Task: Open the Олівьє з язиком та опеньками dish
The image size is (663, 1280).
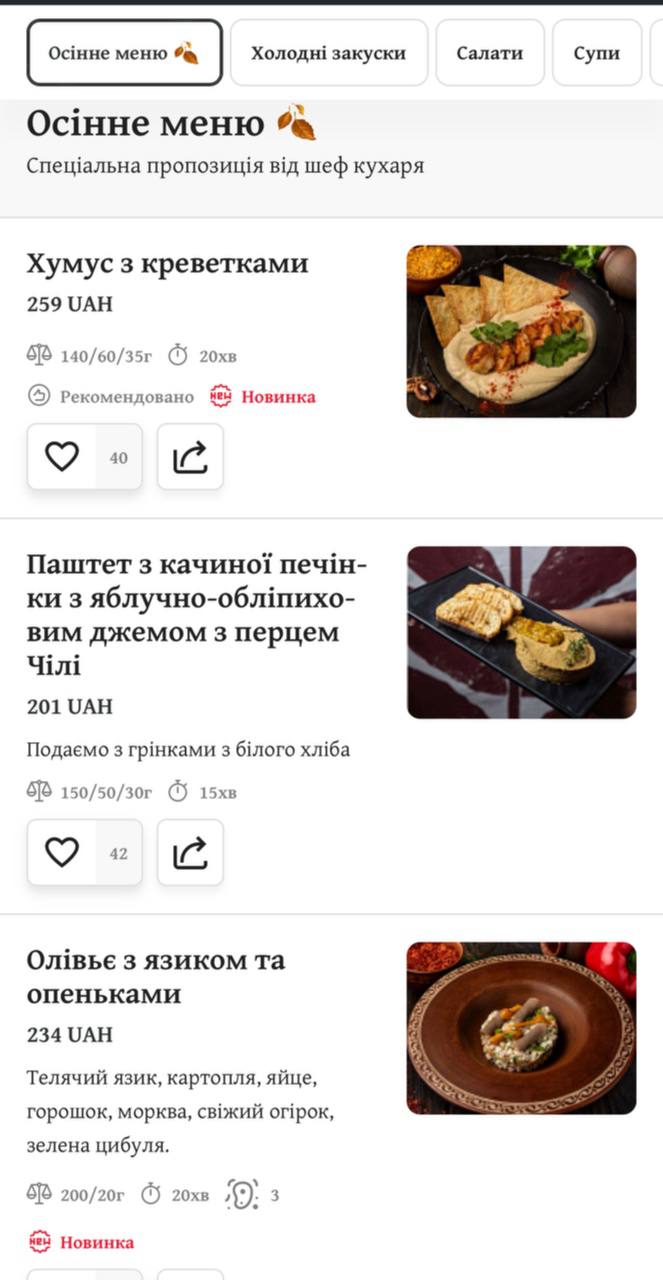Action: click(x=156, y=977)
